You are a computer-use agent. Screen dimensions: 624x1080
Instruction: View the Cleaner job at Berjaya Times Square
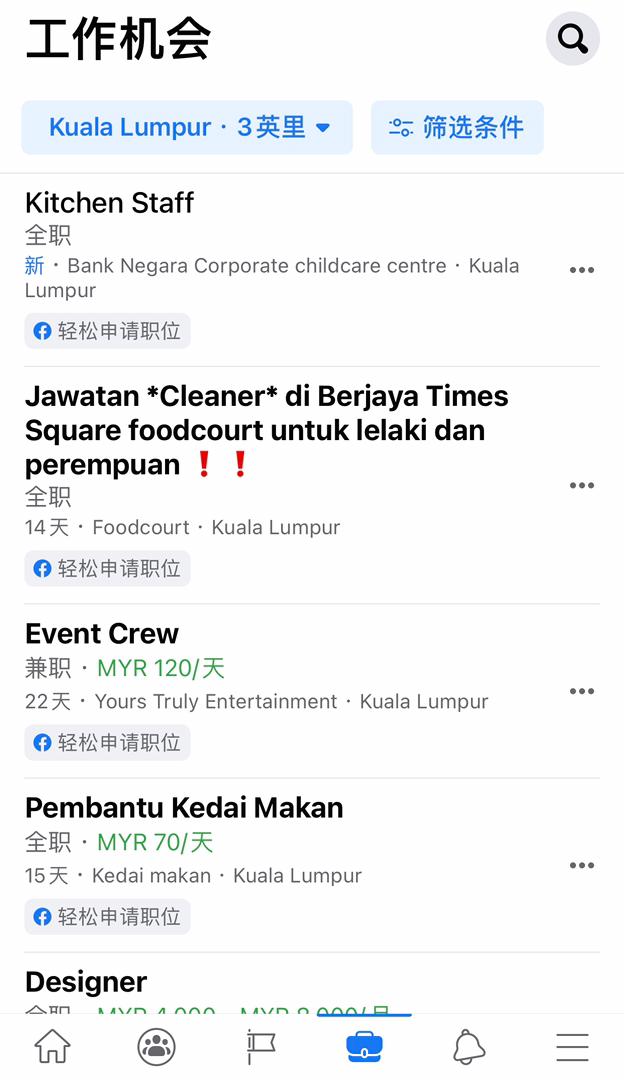pos(266,430)
